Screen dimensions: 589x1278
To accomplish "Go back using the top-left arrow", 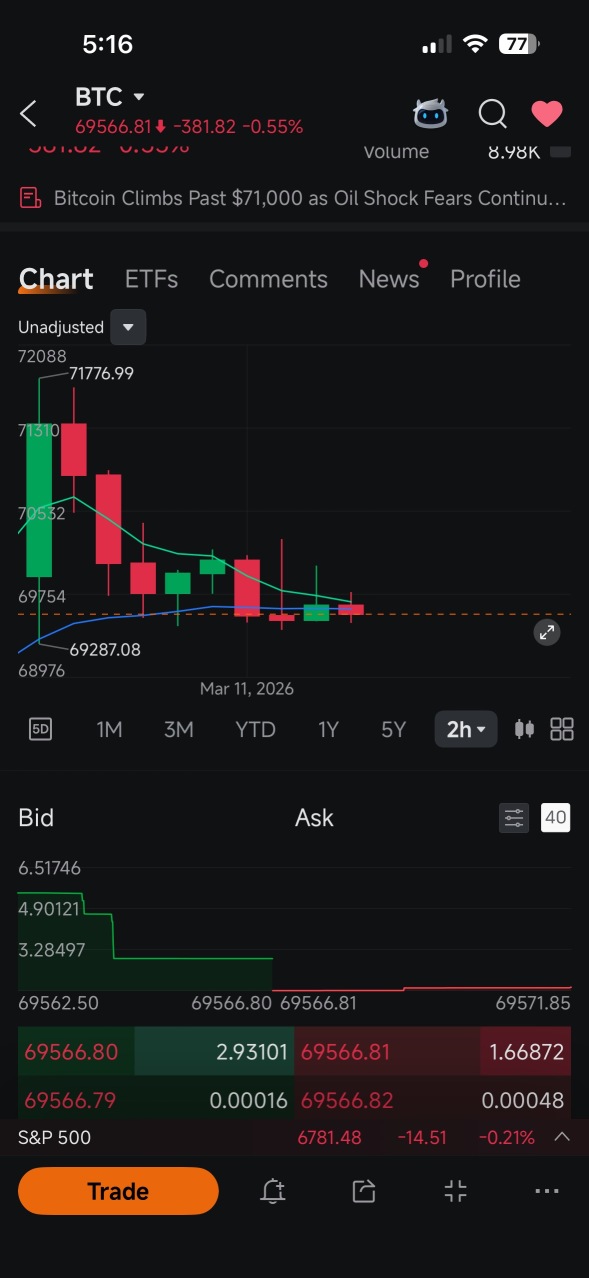I will 28,113.
